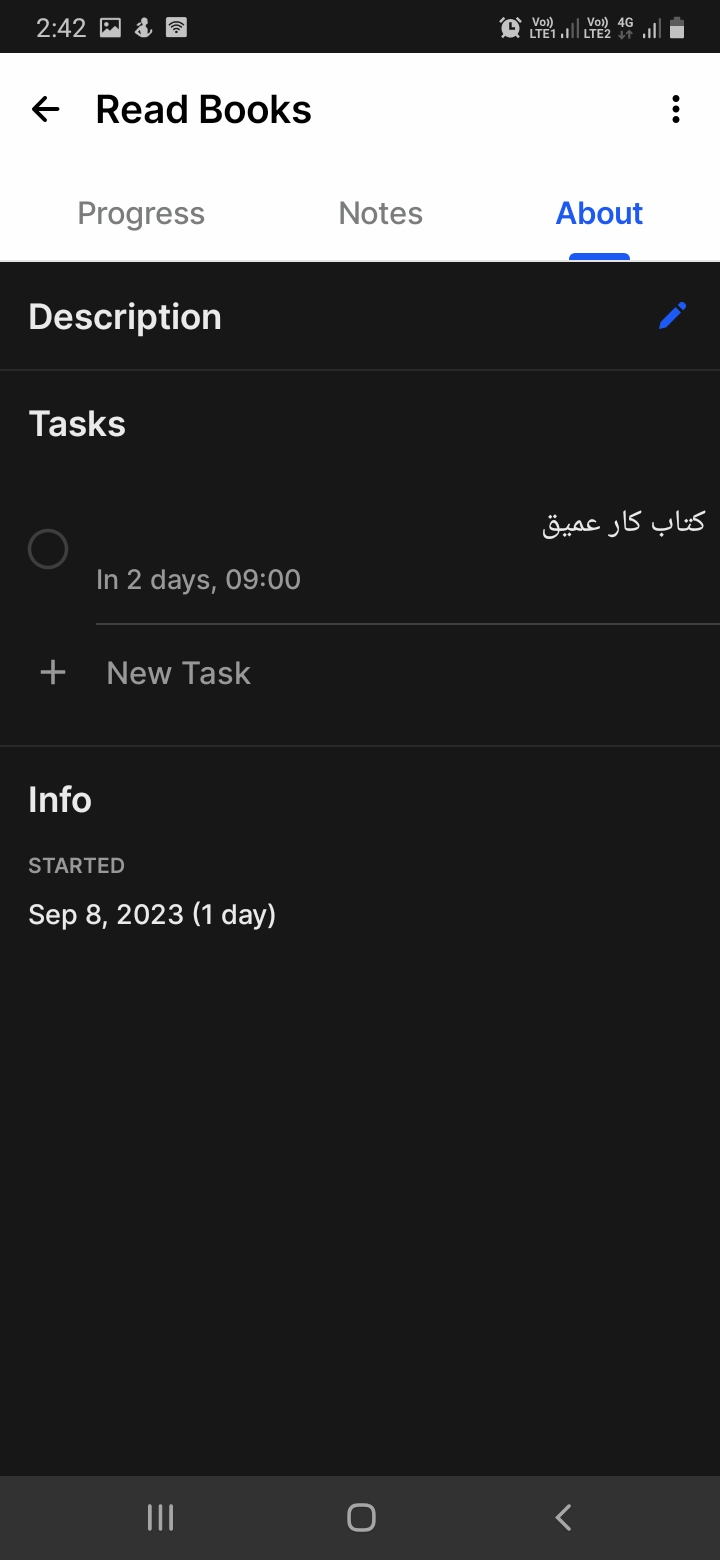Switch to the Progress tab

[141, 213]
